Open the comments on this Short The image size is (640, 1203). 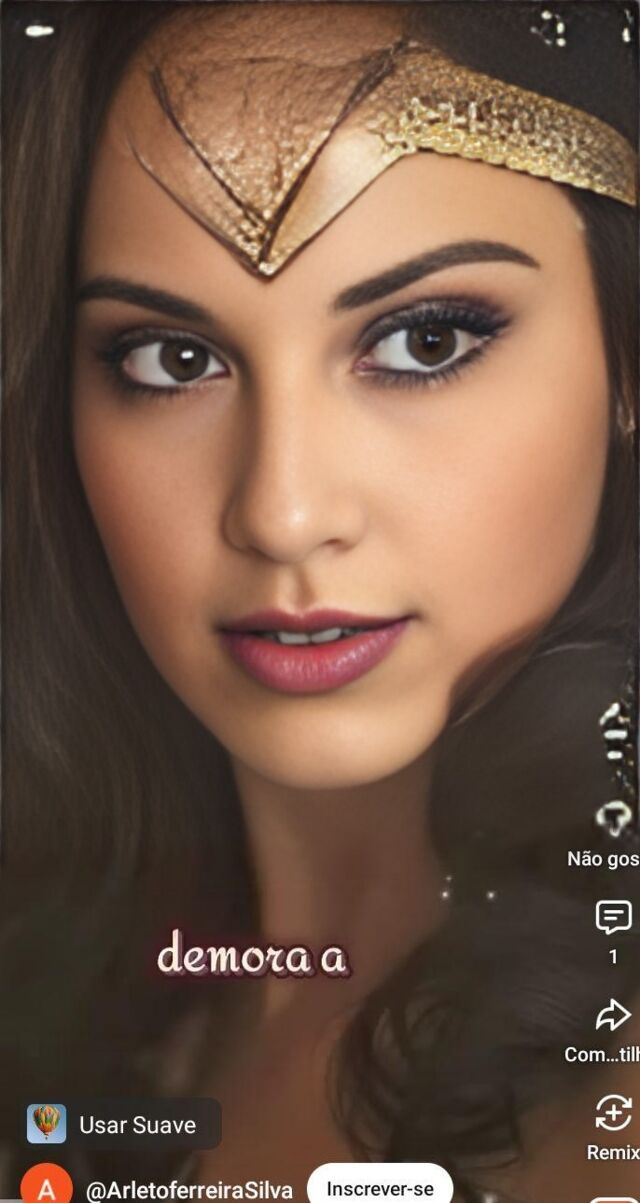pos(613,918)
